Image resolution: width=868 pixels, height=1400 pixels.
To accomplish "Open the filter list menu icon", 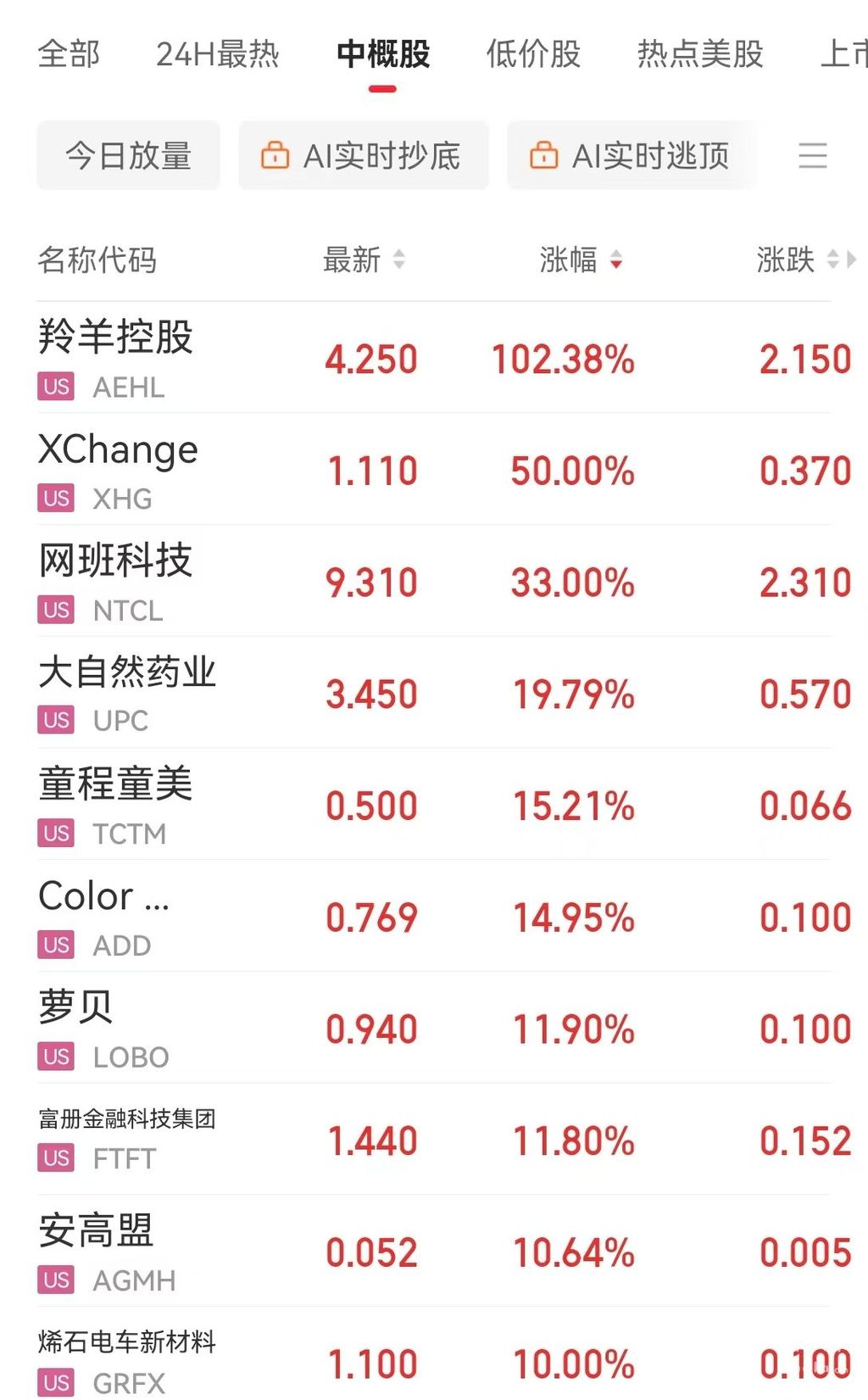I will pyautogui.click(x=812, y=156).
